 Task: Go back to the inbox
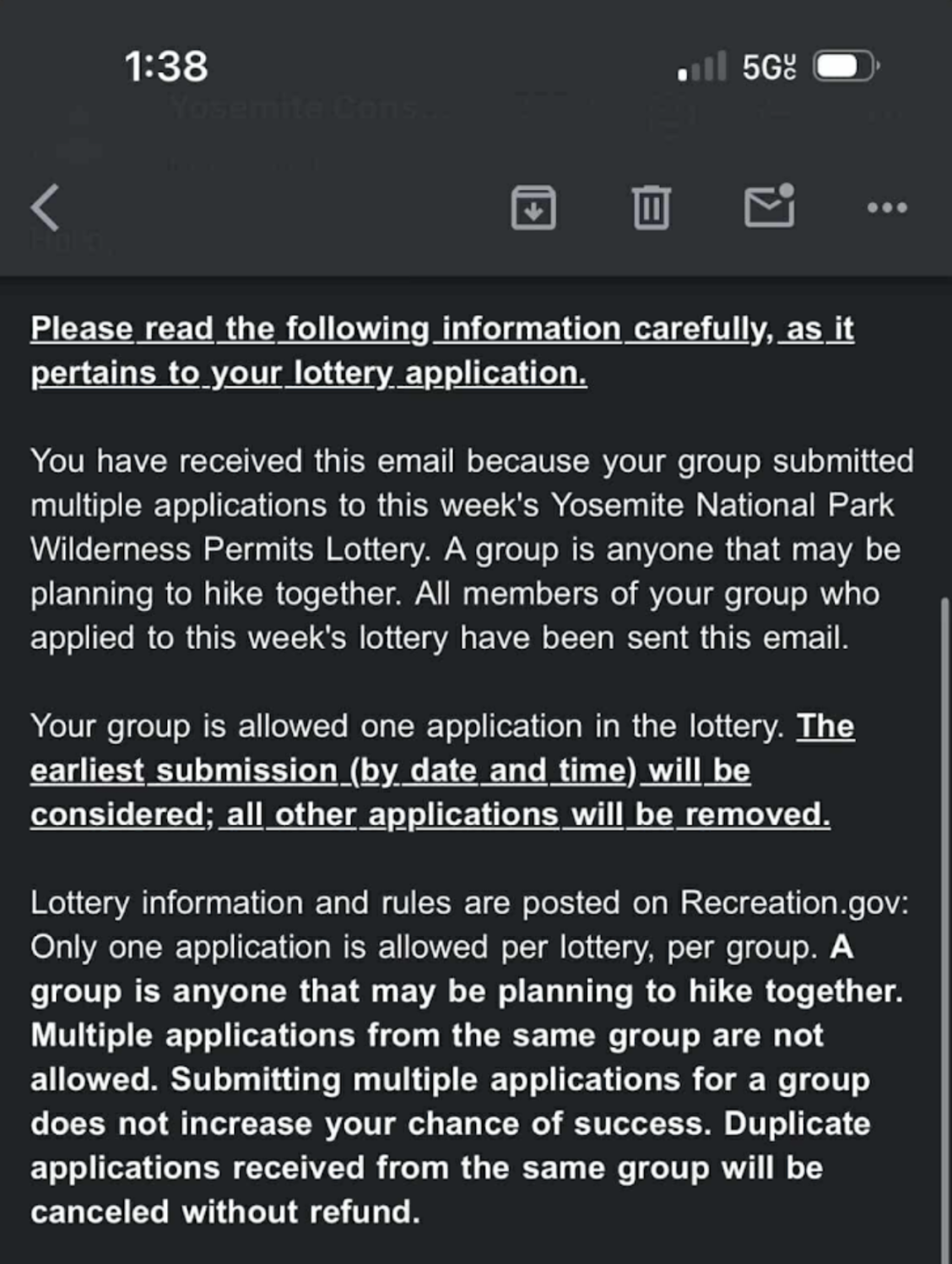click(46, 208)
